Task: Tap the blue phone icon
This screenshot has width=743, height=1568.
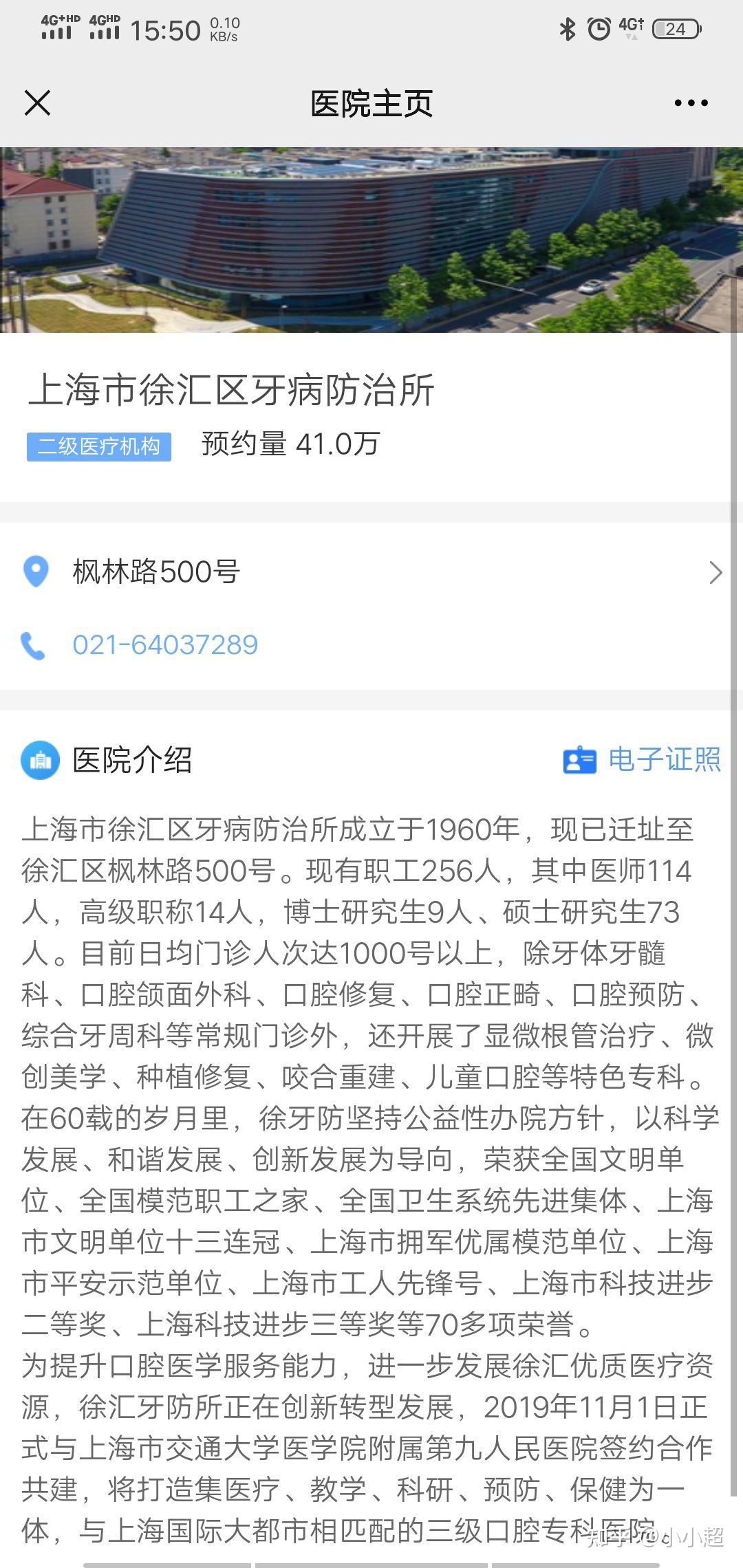Action: tap(32, 644)
